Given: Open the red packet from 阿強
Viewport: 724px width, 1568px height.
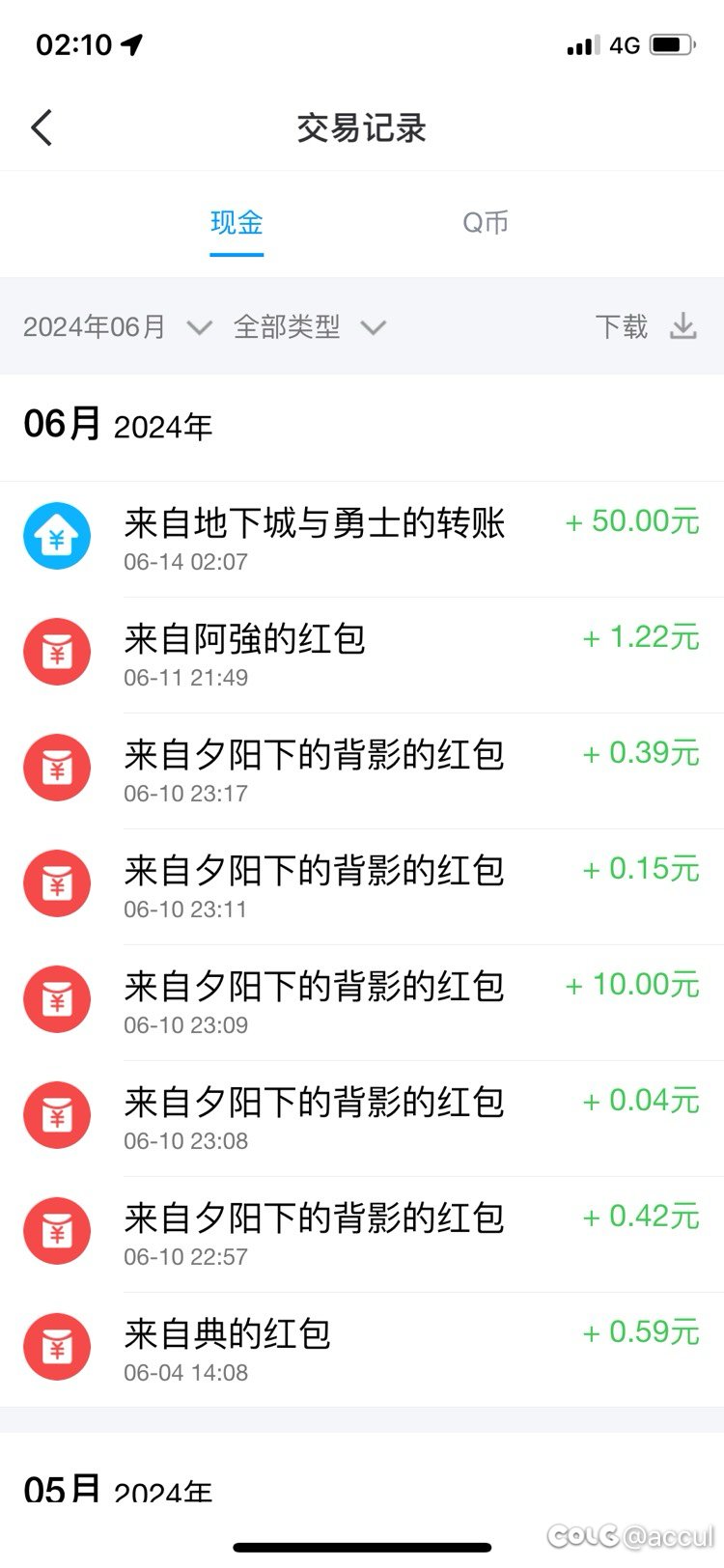Looking at the screenshot, I should click(x=362, y=655).
